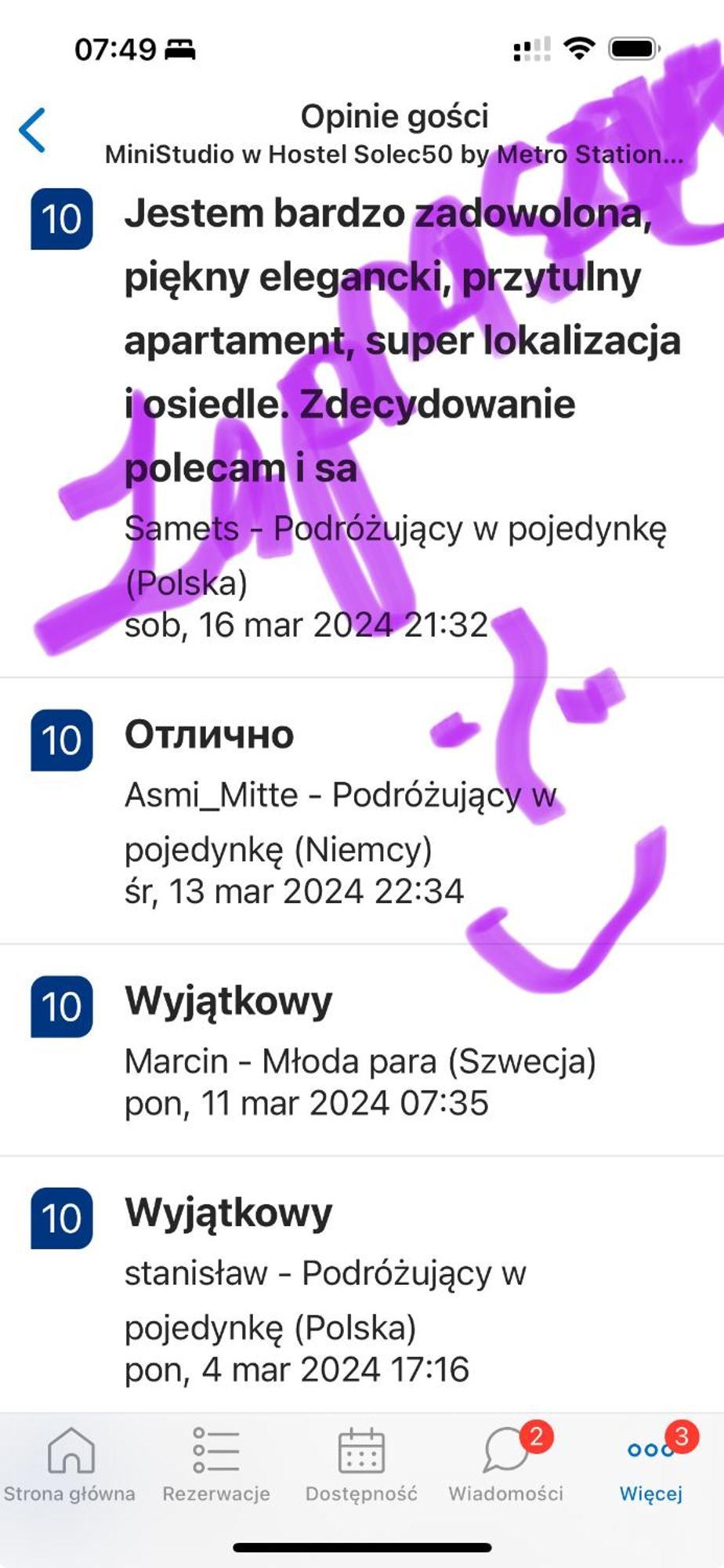
Task: Select the Więcej tab
Action: (x=650, y=1463)
